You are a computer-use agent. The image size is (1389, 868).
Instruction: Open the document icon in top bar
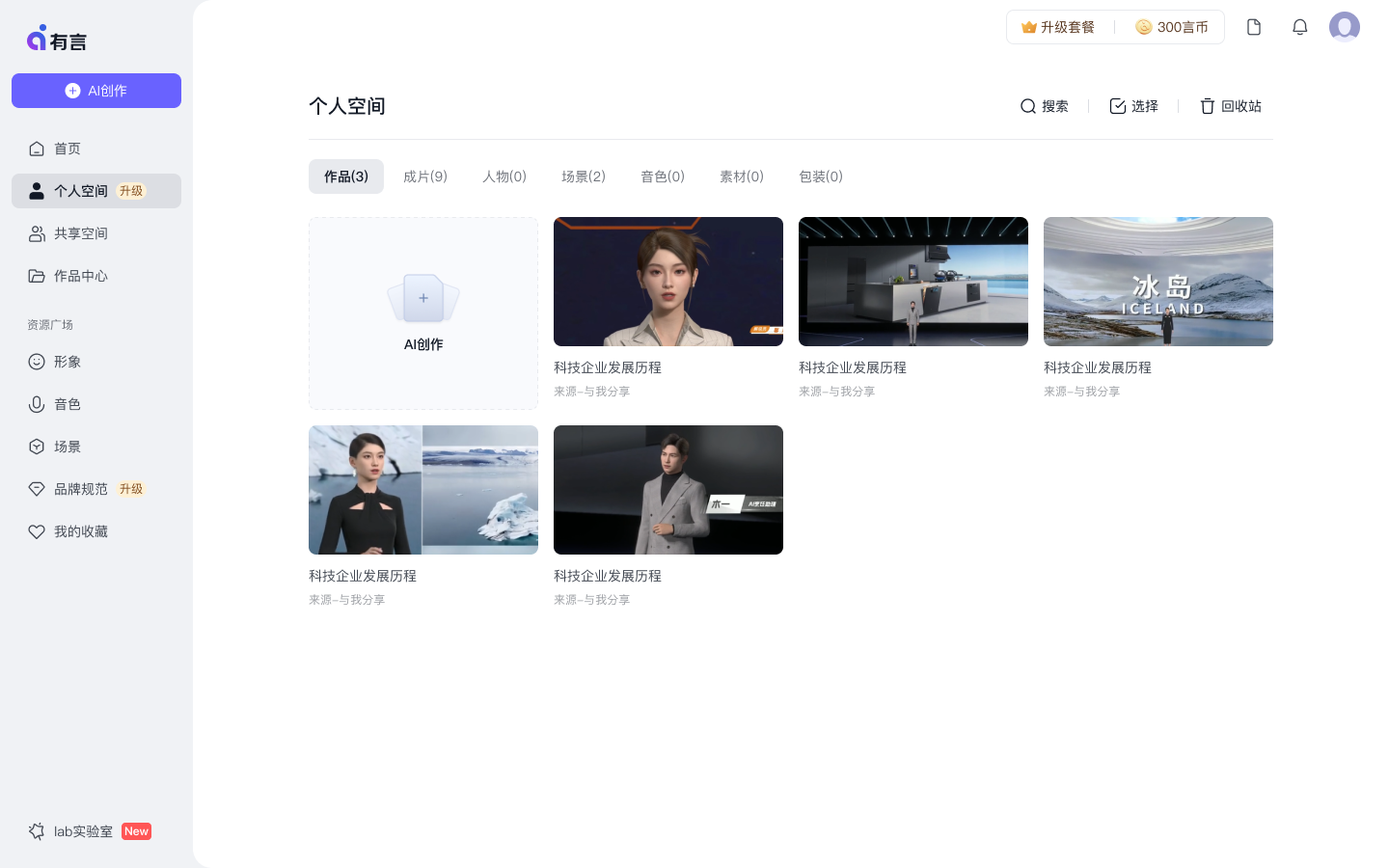1254,27
